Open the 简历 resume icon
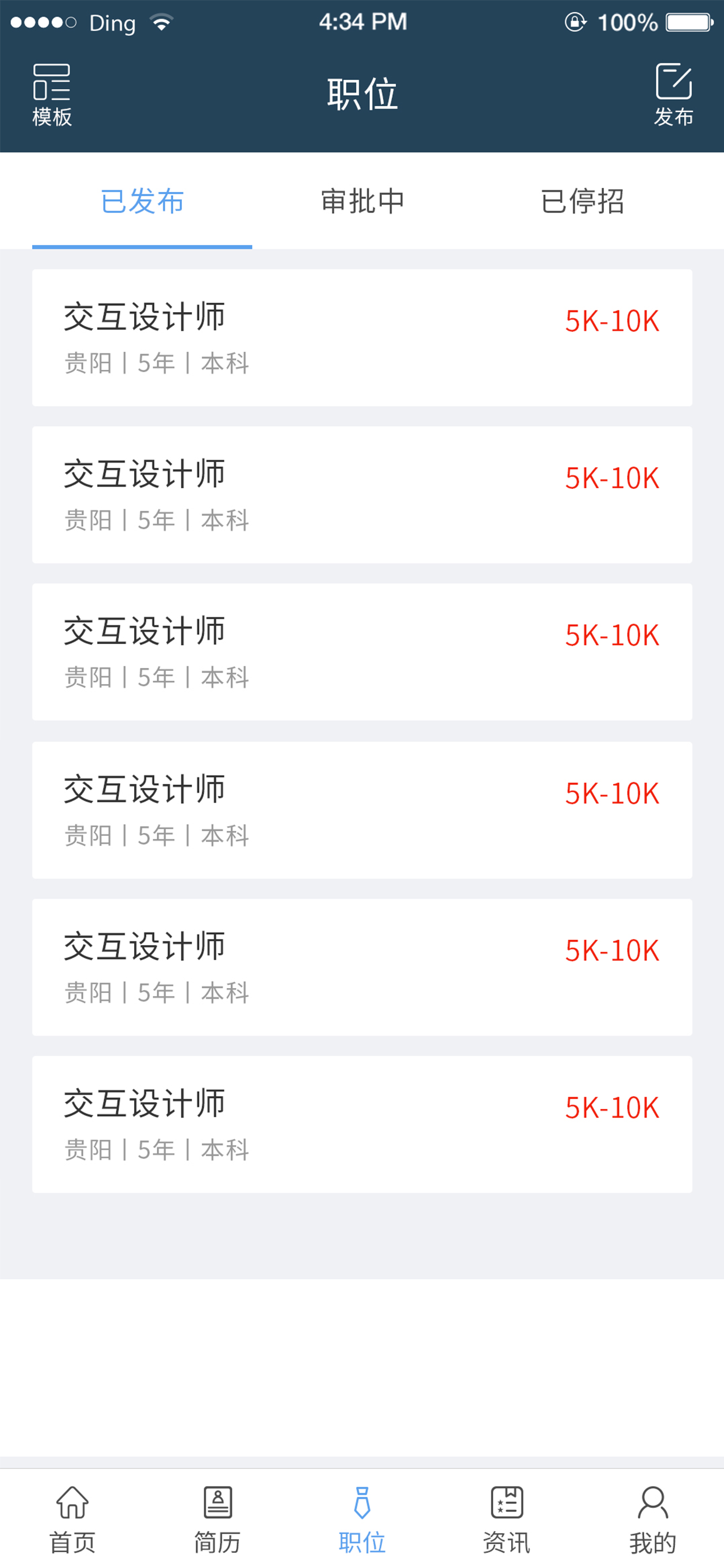This screenshot has width=724, height=1568. click(x=217, y=1508)
